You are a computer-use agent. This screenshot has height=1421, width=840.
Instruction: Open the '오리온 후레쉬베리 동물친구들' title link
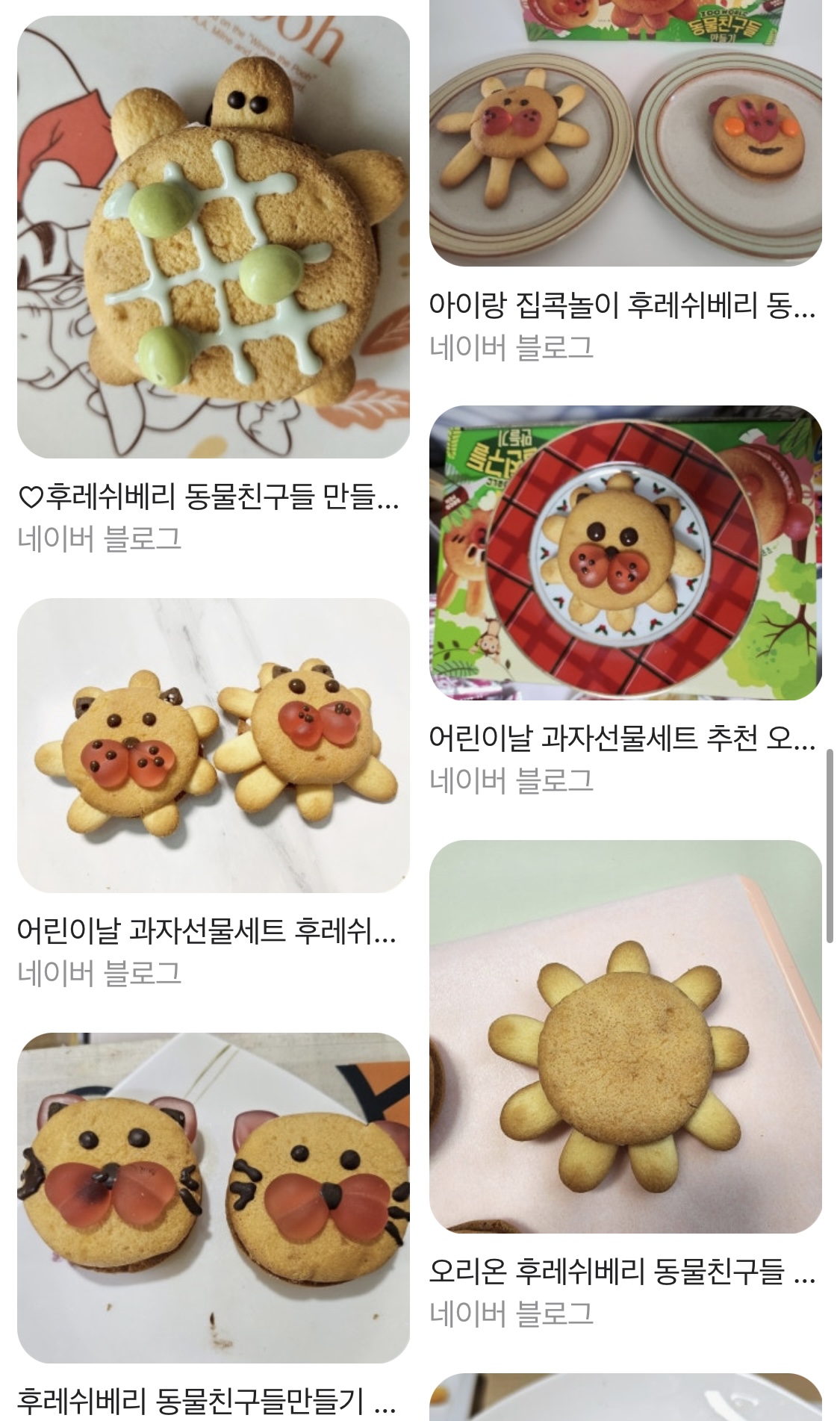point(623,1272)
